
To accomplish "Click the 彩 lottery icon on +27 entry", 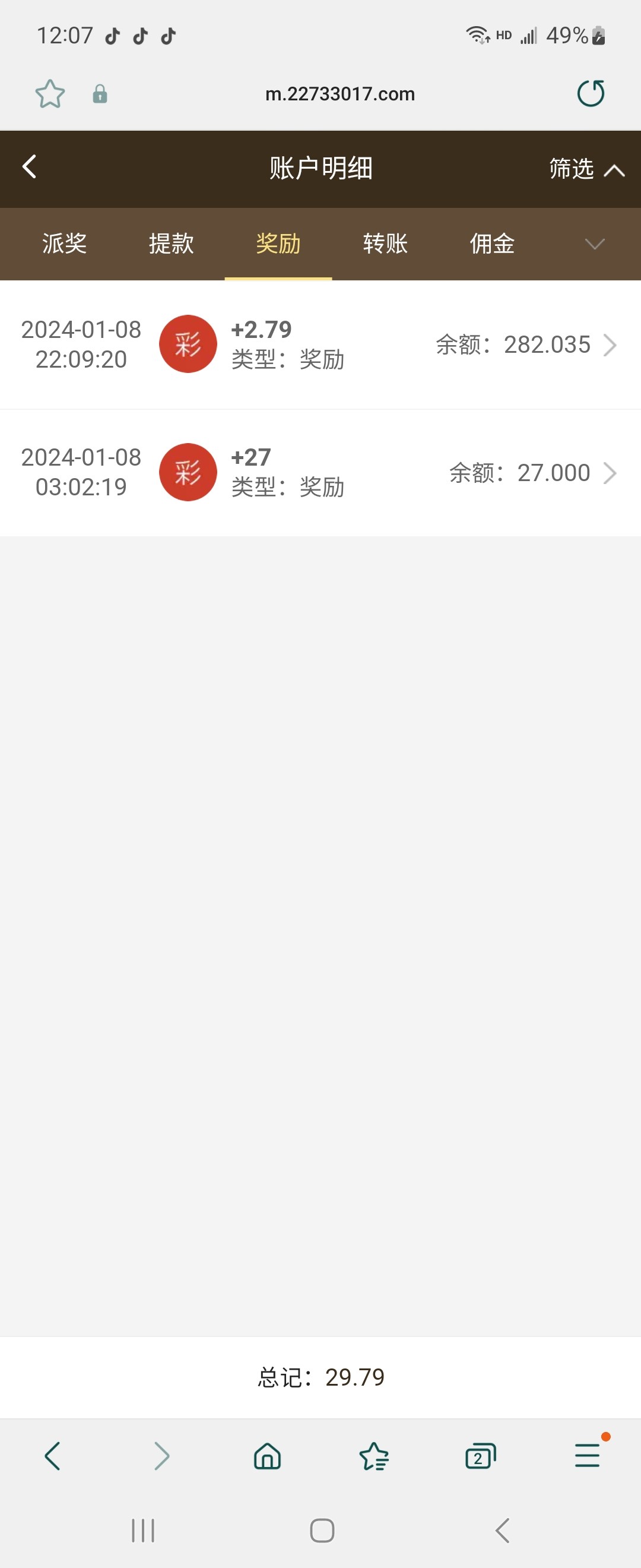I will [x=188, y=473].
